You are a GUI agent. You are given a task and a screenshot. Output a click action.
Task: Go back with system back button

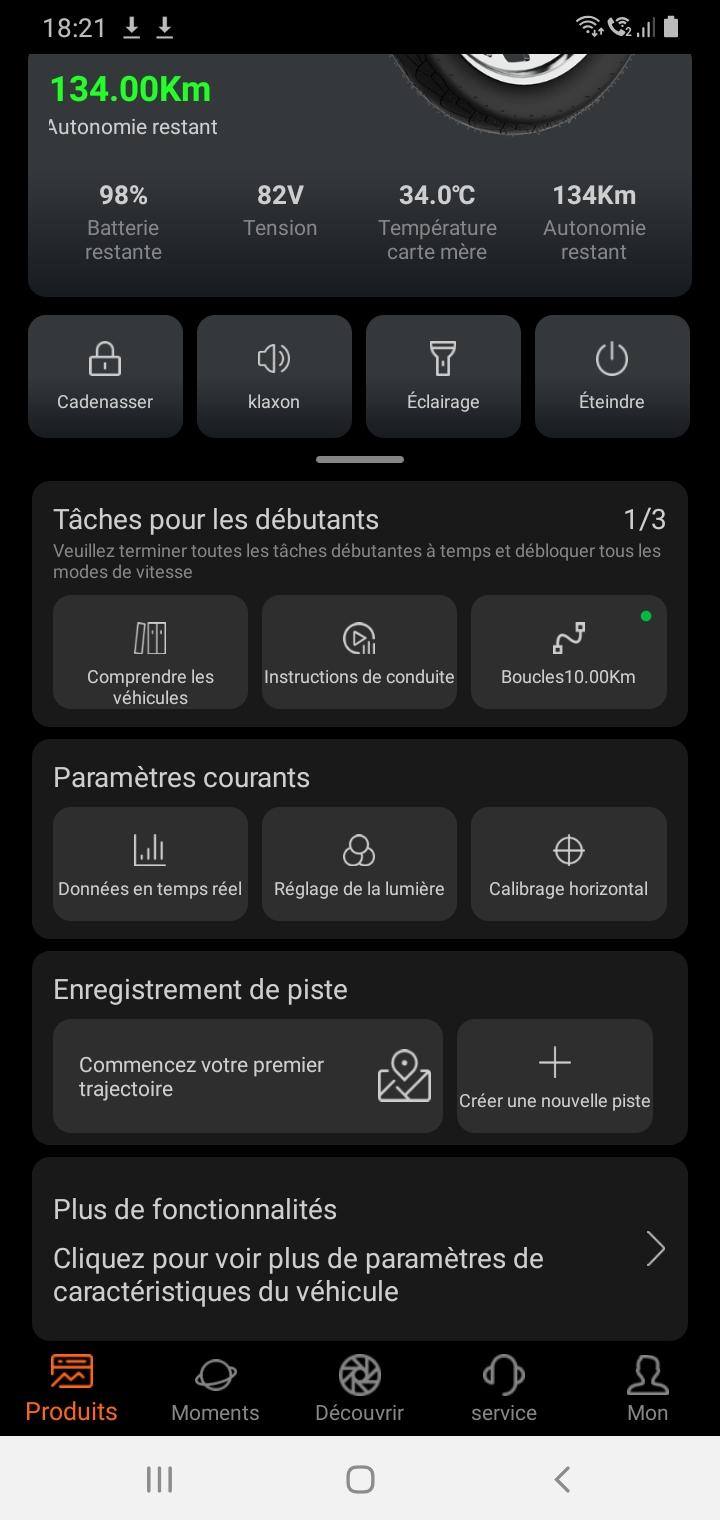(x=562, y=1479)
